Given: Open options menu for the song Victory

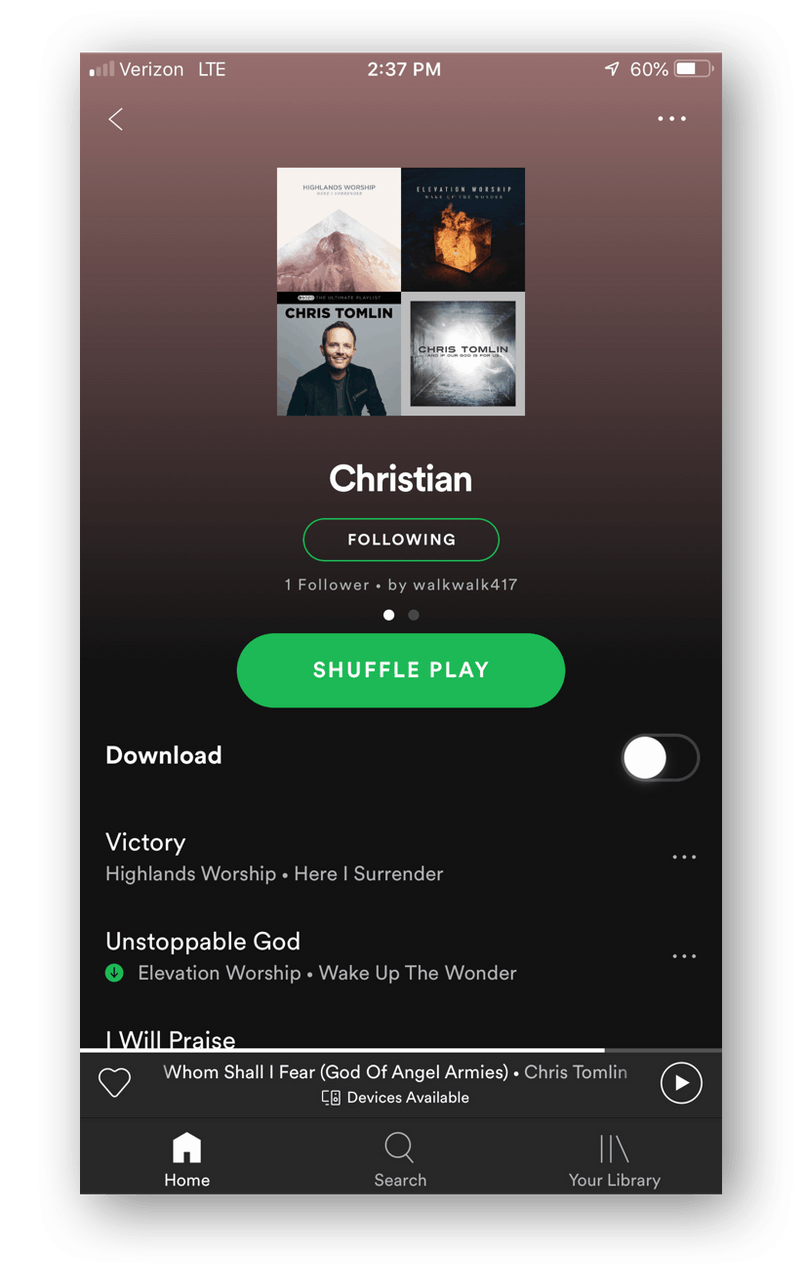Looking at the screenshot, I should (x=684, y=856).
